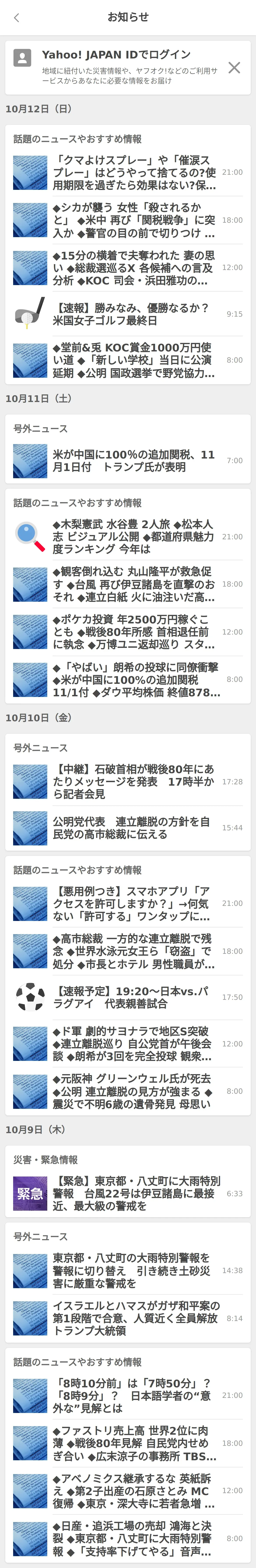Open the 悪用例つき スマホアプリ アクセス article
Image resolution: width=256 pixels, height=1568 pixels.
click(x=134, y=903)
